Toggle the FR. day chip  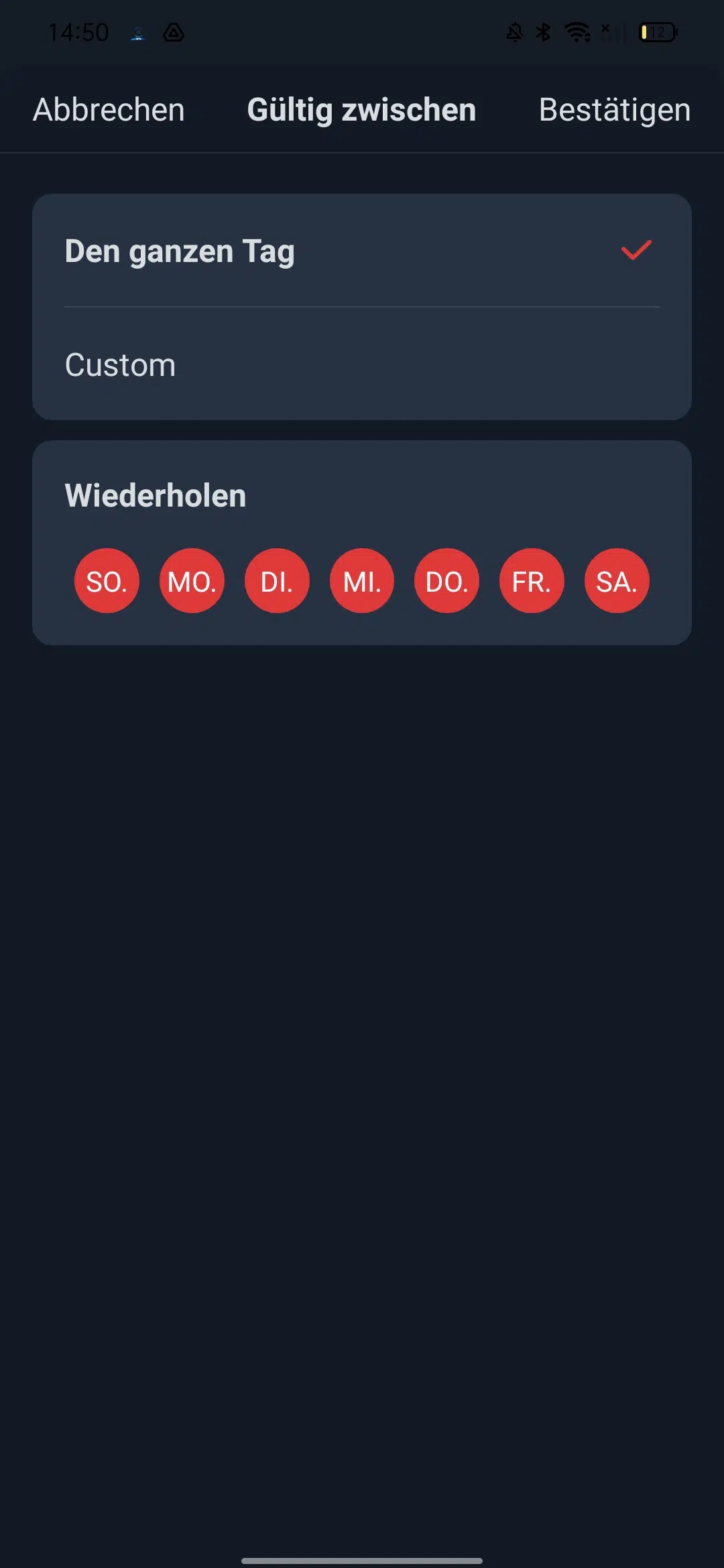click(532, 581)
